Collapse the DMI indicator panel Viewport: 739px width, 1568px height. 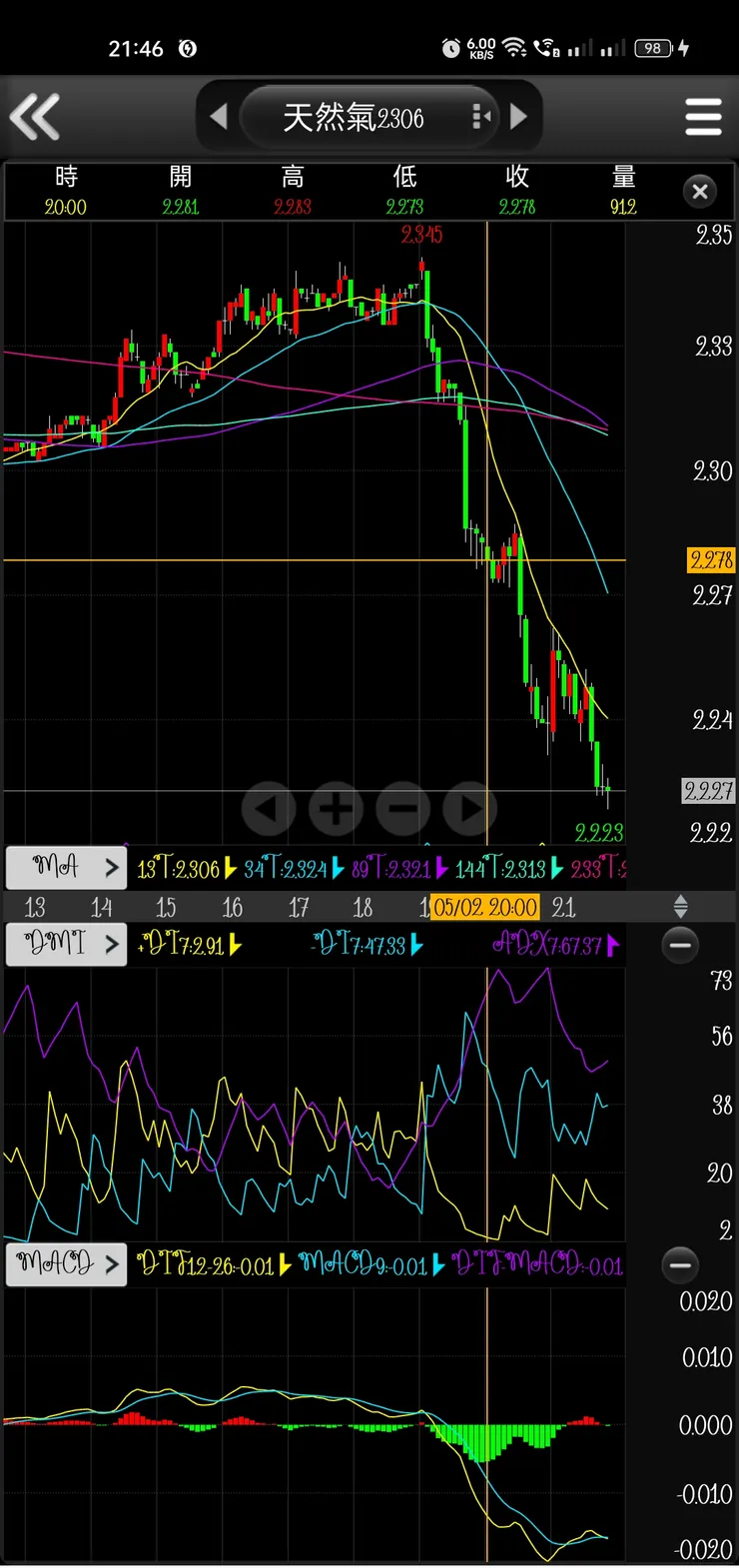(x=680, y=945)
